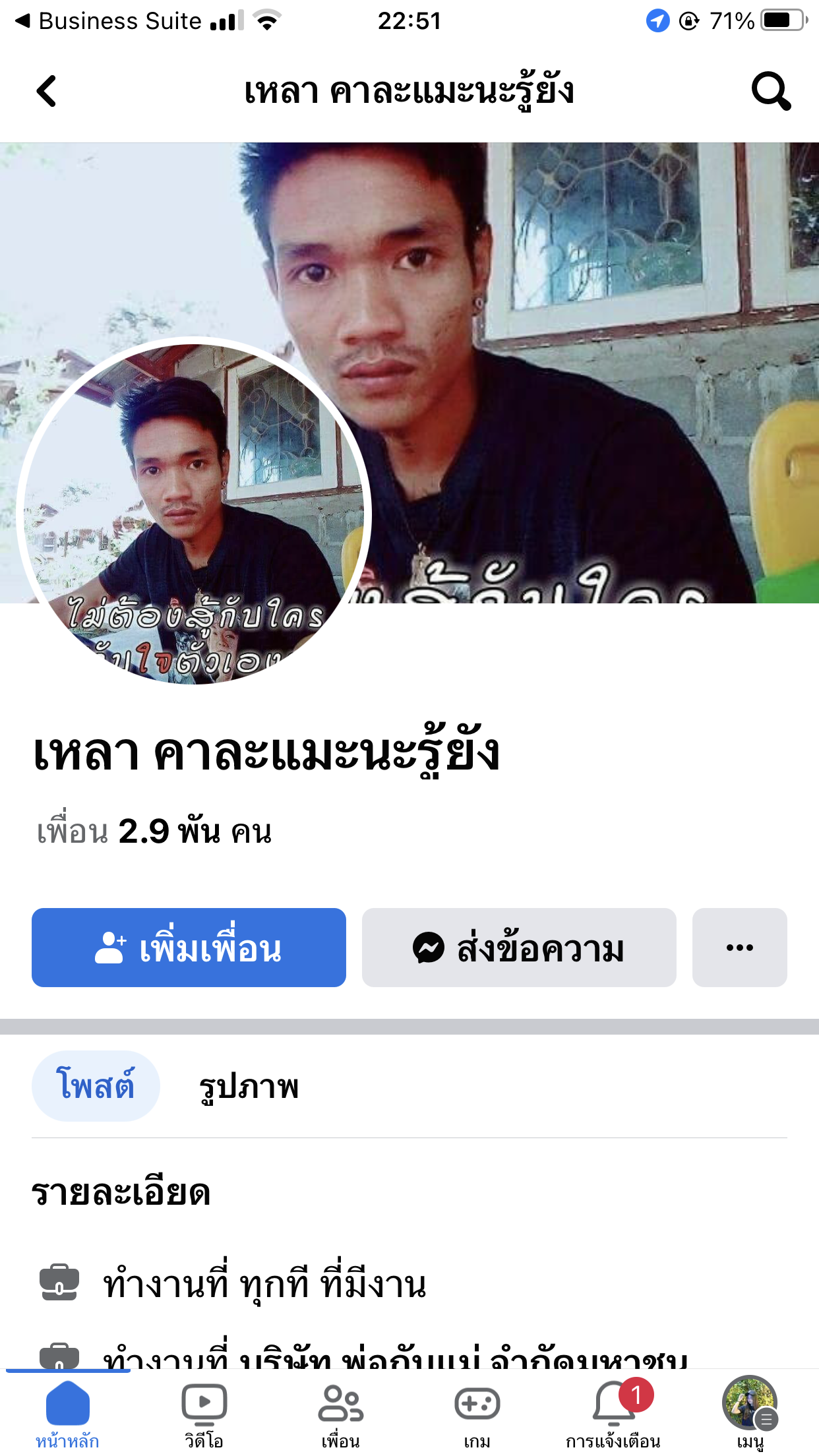This screenshot has width=819, height=1456.
Task: Switch to the รูปภาพ tab
Action: coord(249,1087)
